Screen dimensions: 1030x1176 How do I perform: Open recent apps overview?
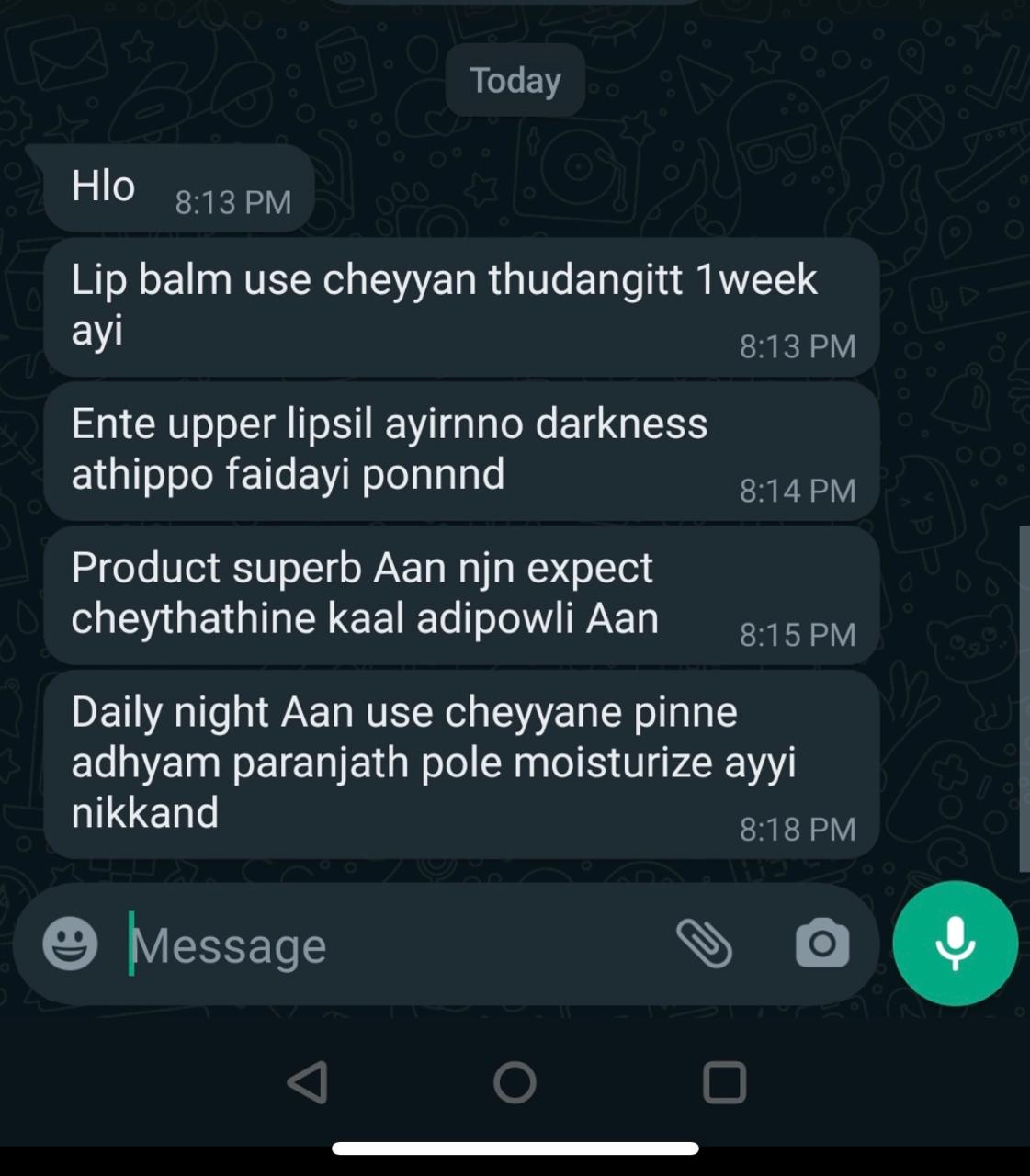(x=724, y=1082)
